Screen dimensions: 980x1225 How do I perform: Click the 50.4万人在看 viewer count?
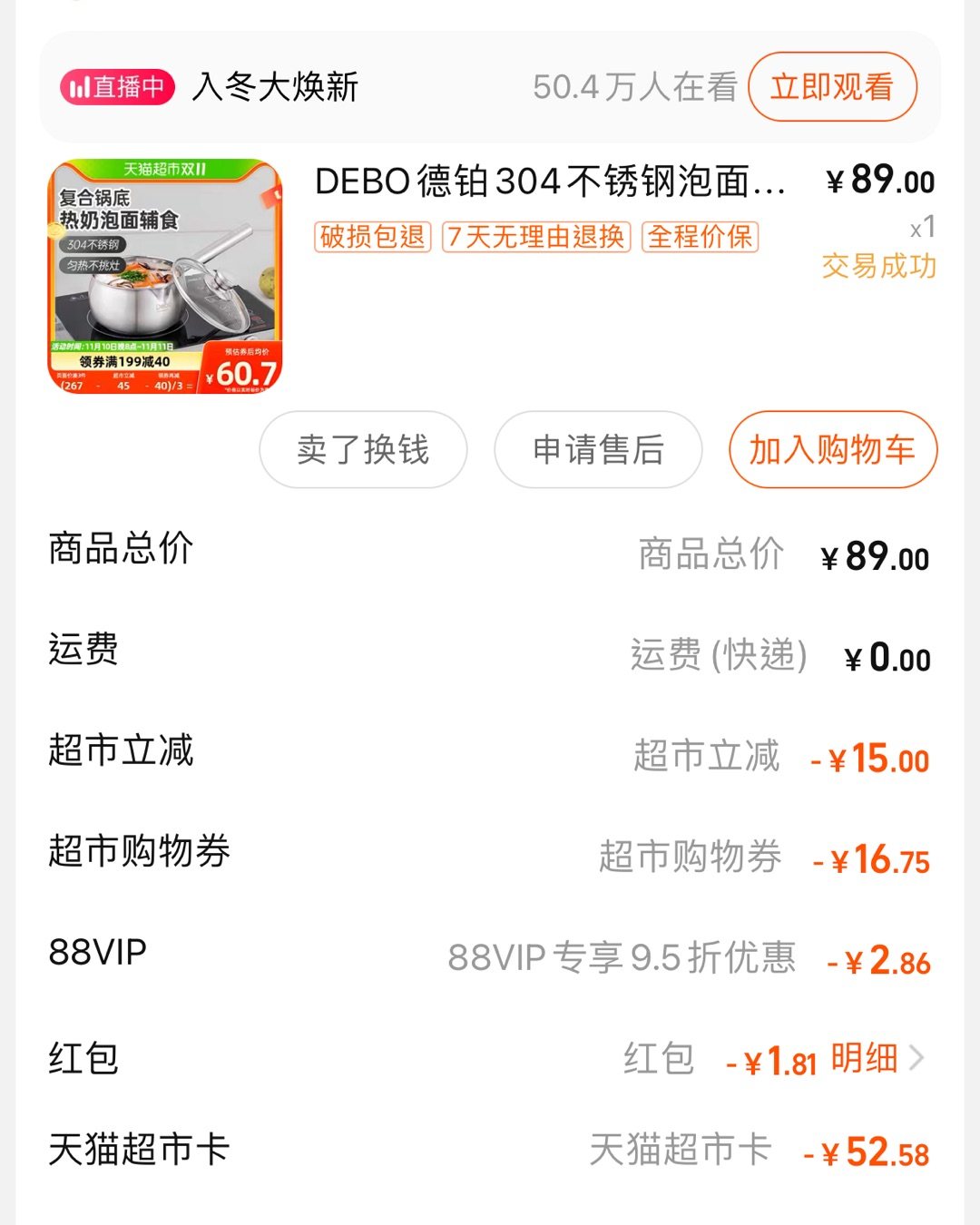point(635,87)
